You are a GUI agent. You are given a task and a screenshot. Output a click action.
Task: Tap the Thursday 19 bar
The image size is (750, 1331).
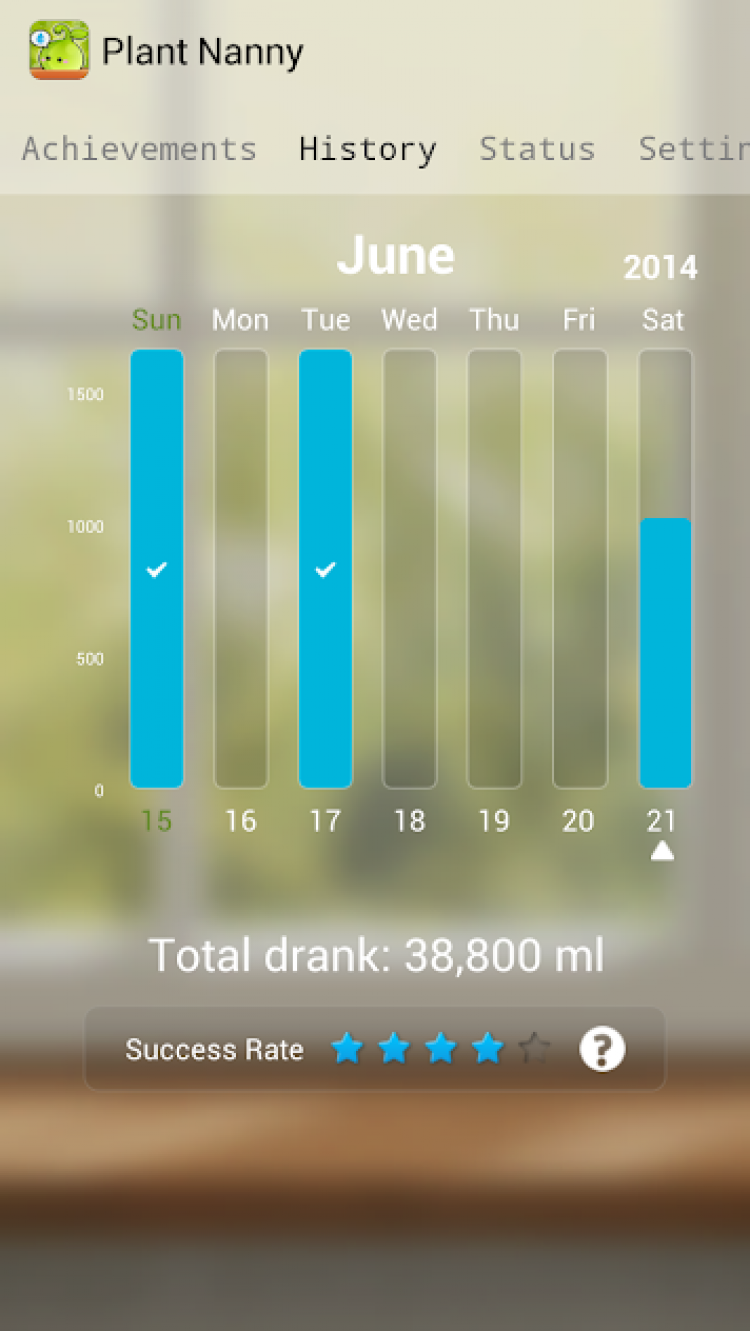494,568
